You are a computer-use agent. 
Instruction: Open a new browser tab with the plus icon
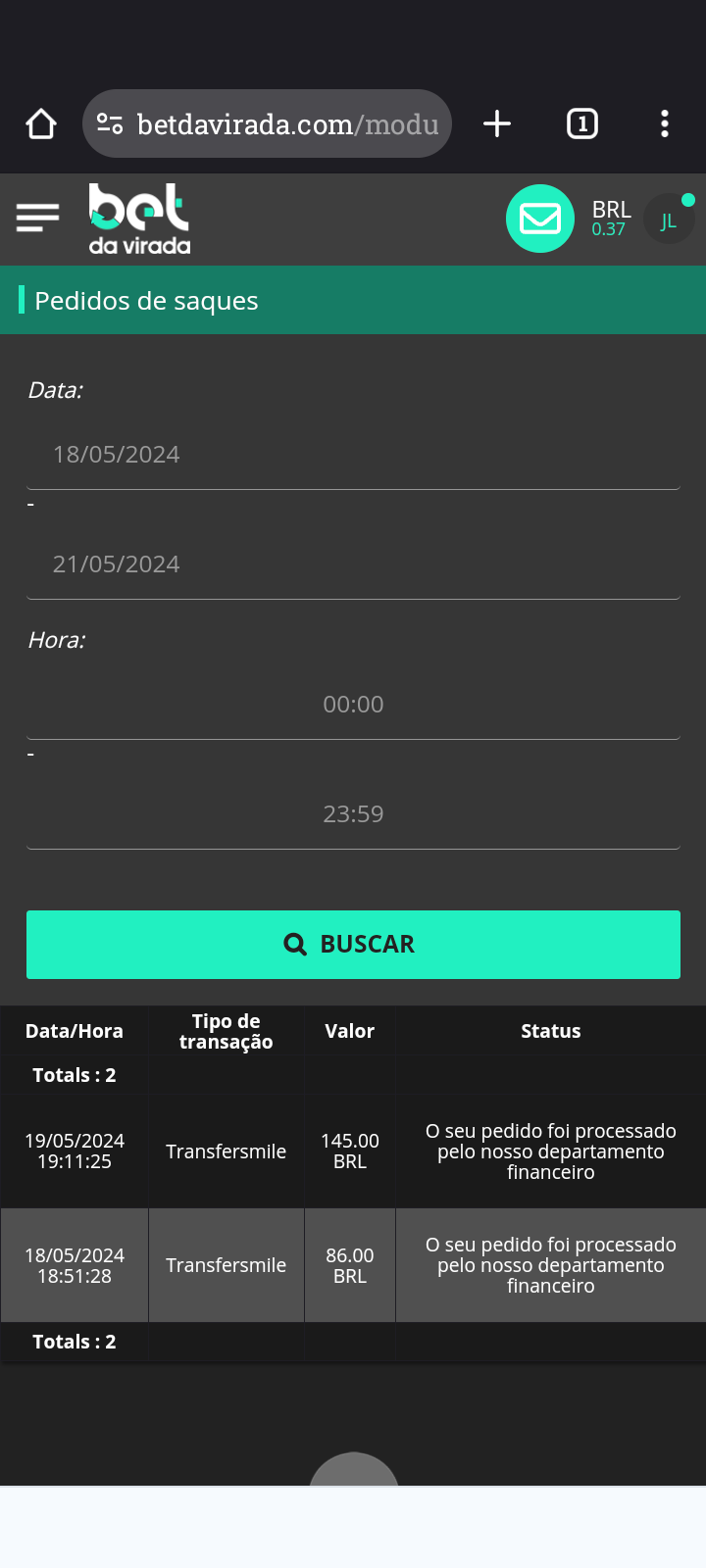496,123
